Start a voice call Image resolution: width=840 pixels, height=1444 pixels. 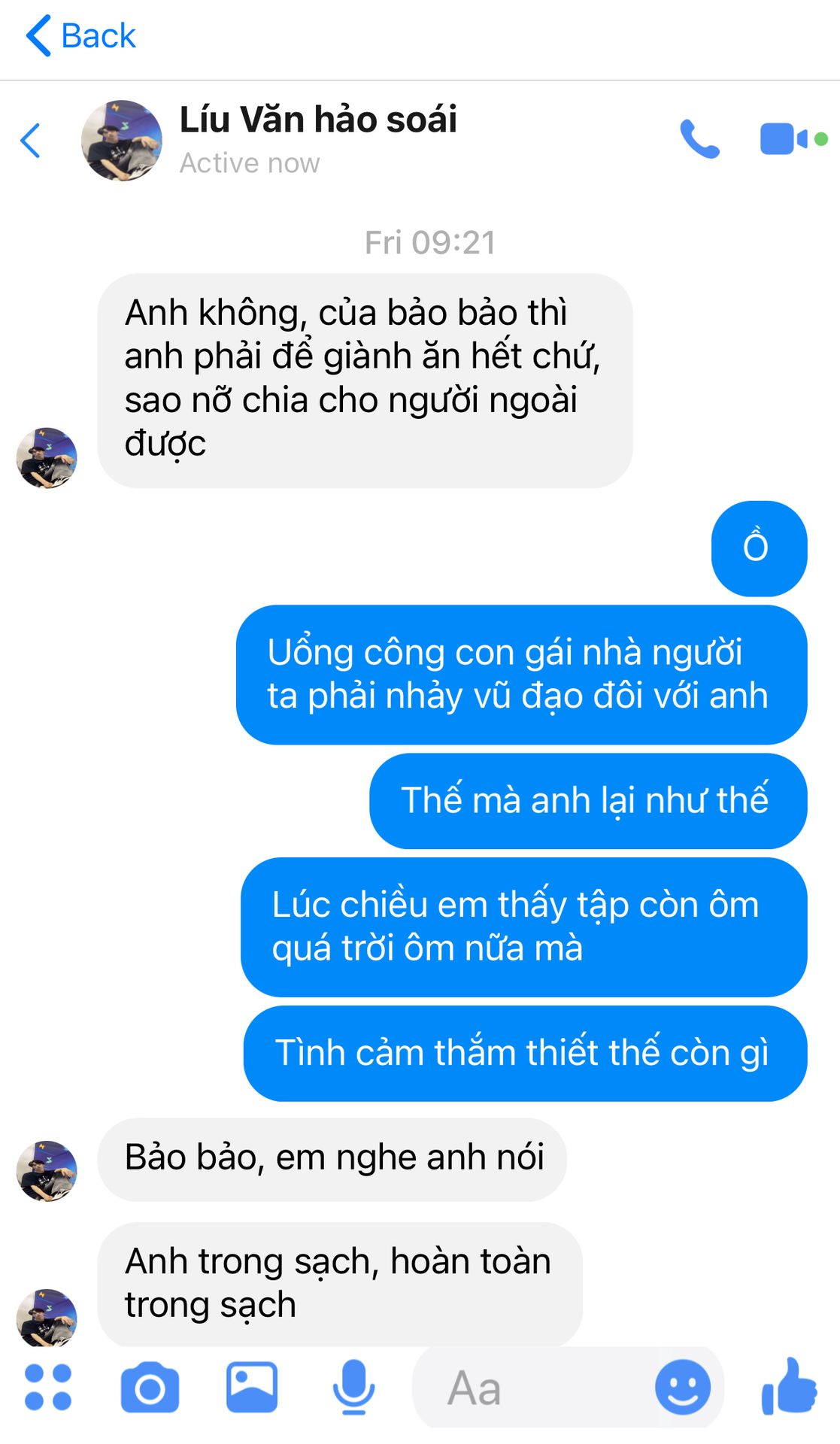click(x=699, y=139)
